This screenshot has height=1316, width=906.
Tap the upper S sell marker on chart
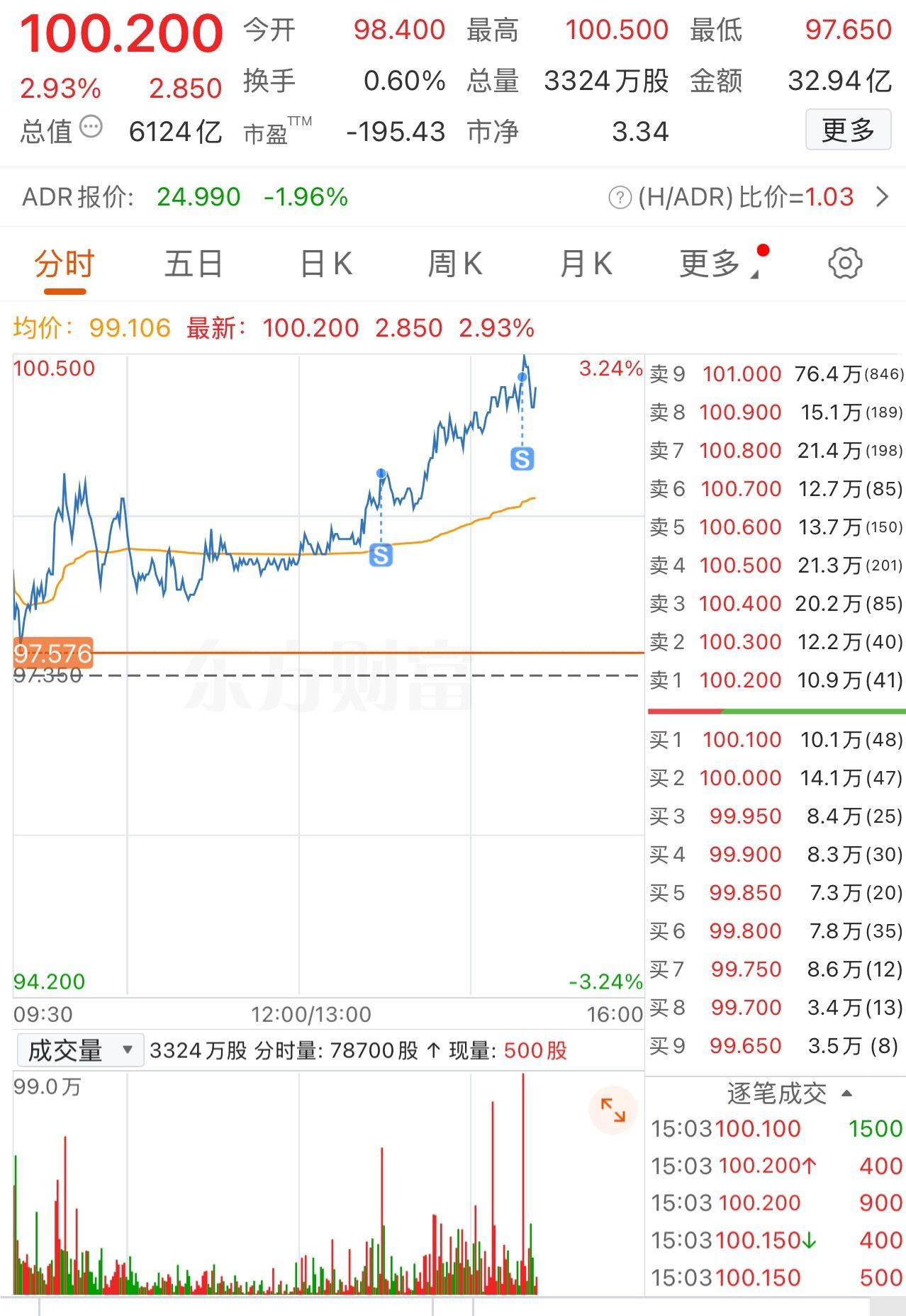click(522, 459)
